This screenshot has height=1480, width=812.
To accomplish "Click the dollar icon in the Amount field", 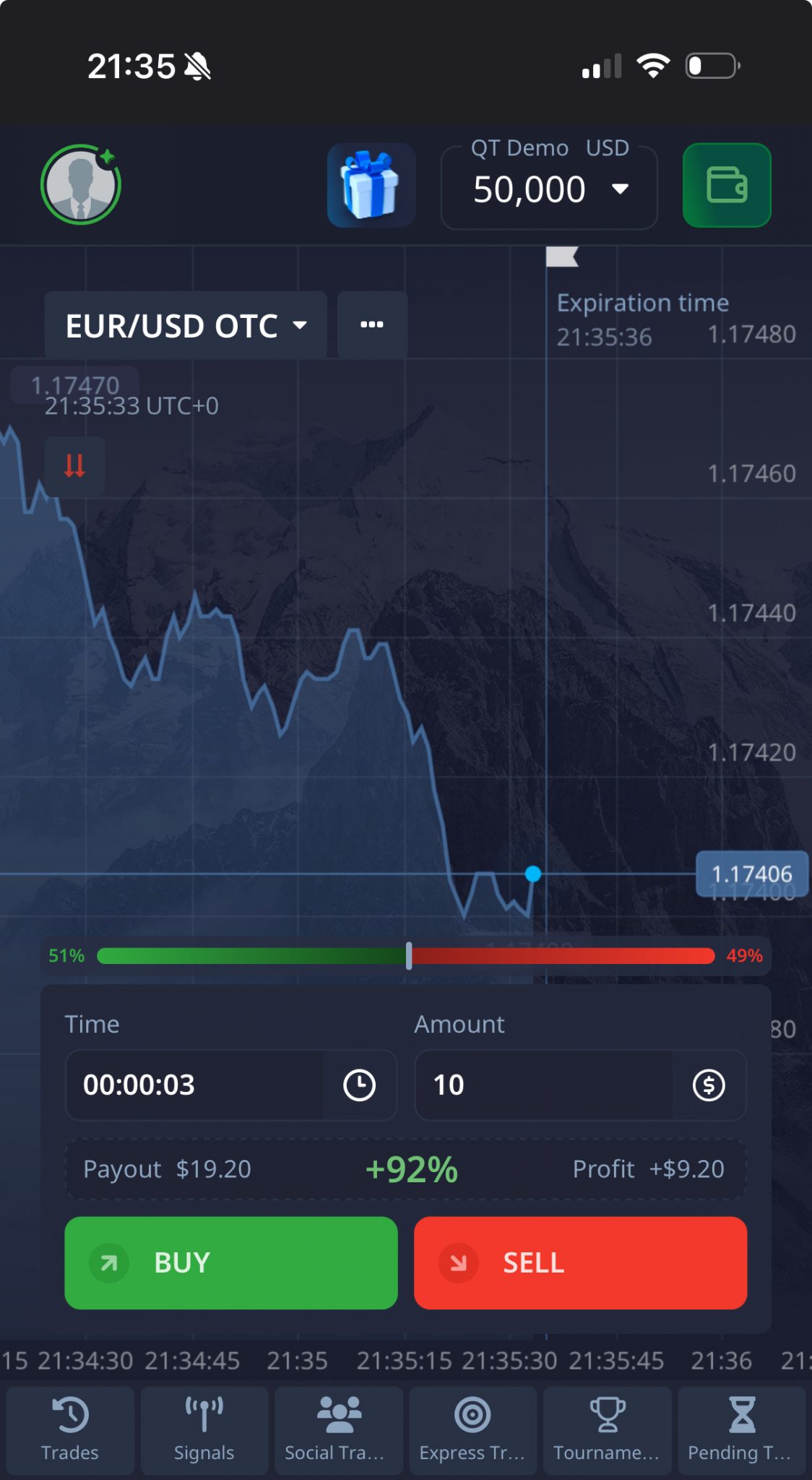I will (708, 1084).
